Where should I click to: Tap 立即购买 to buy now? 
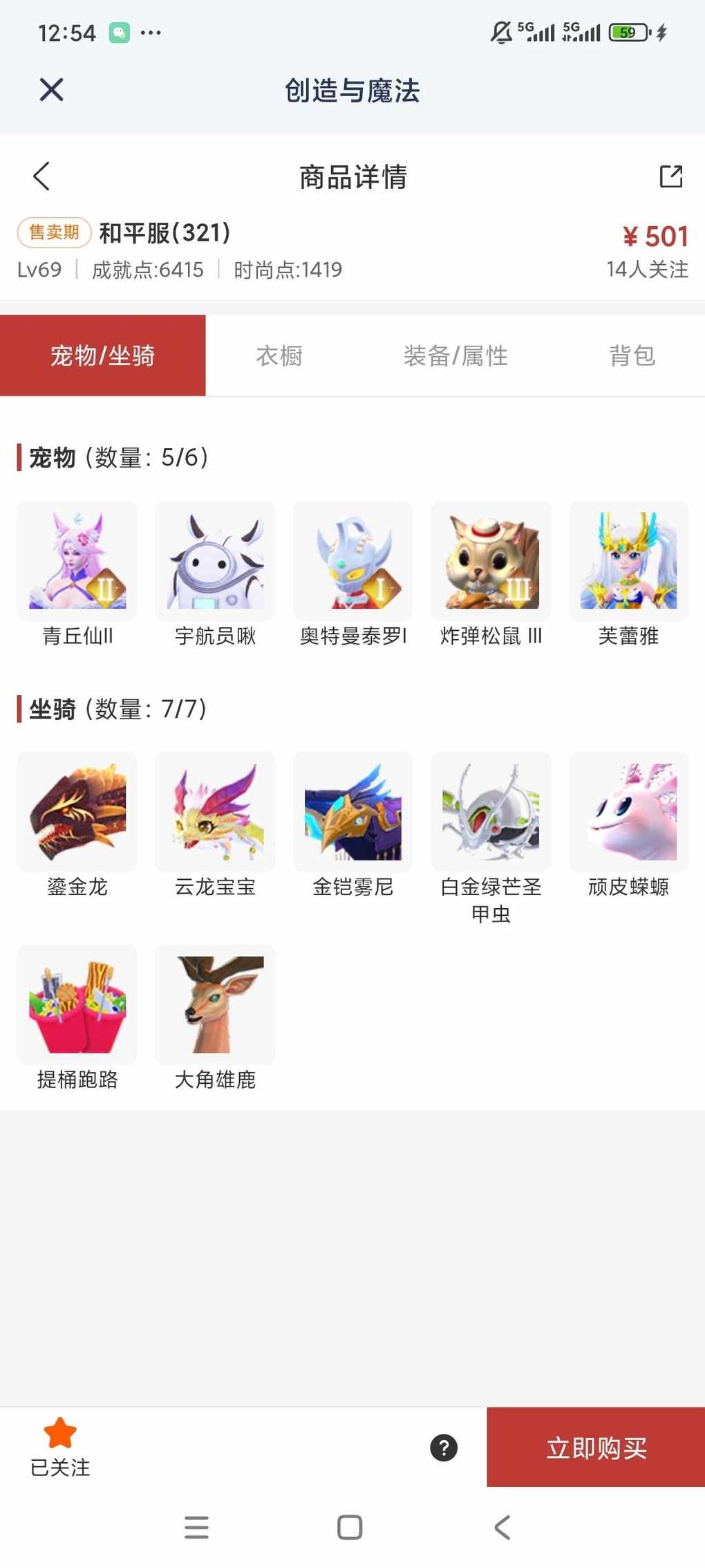[596, 1447]
